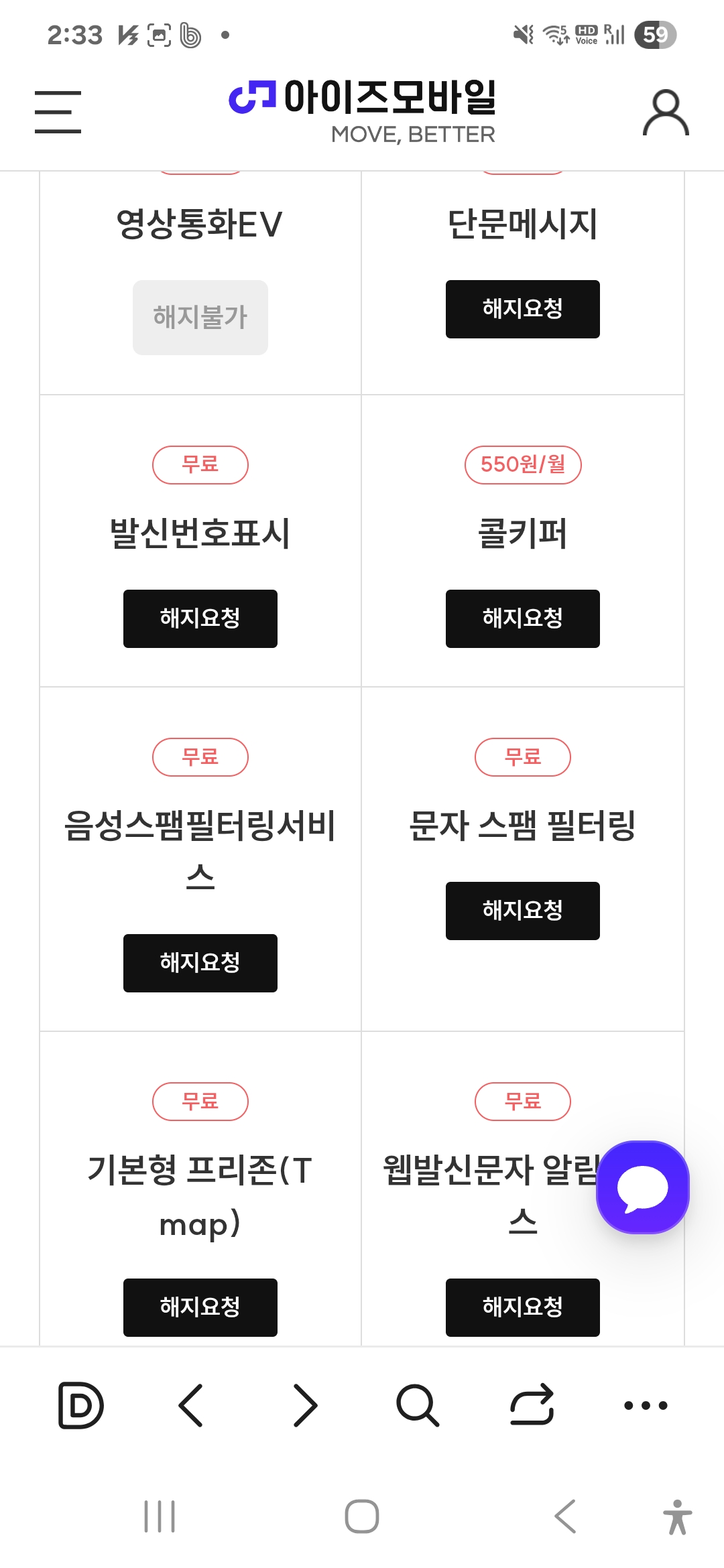Tap 해지요청 under 문자 스팸 필터링
The height and width of the screenshot is (1568, 724).
[523, 911]
